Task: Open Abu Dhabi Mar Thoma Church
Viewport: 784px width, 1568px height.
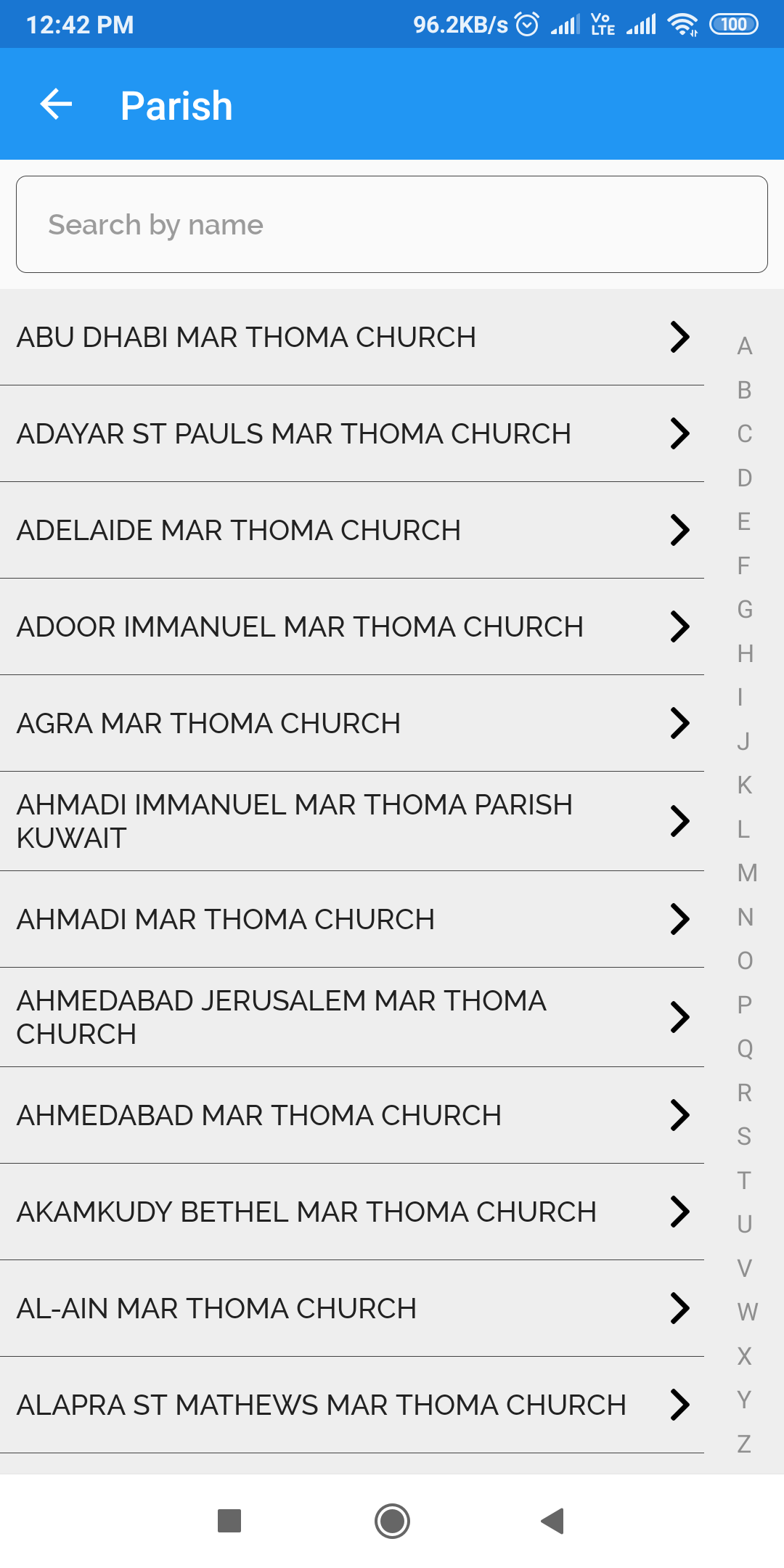Action: pos(352,338)
